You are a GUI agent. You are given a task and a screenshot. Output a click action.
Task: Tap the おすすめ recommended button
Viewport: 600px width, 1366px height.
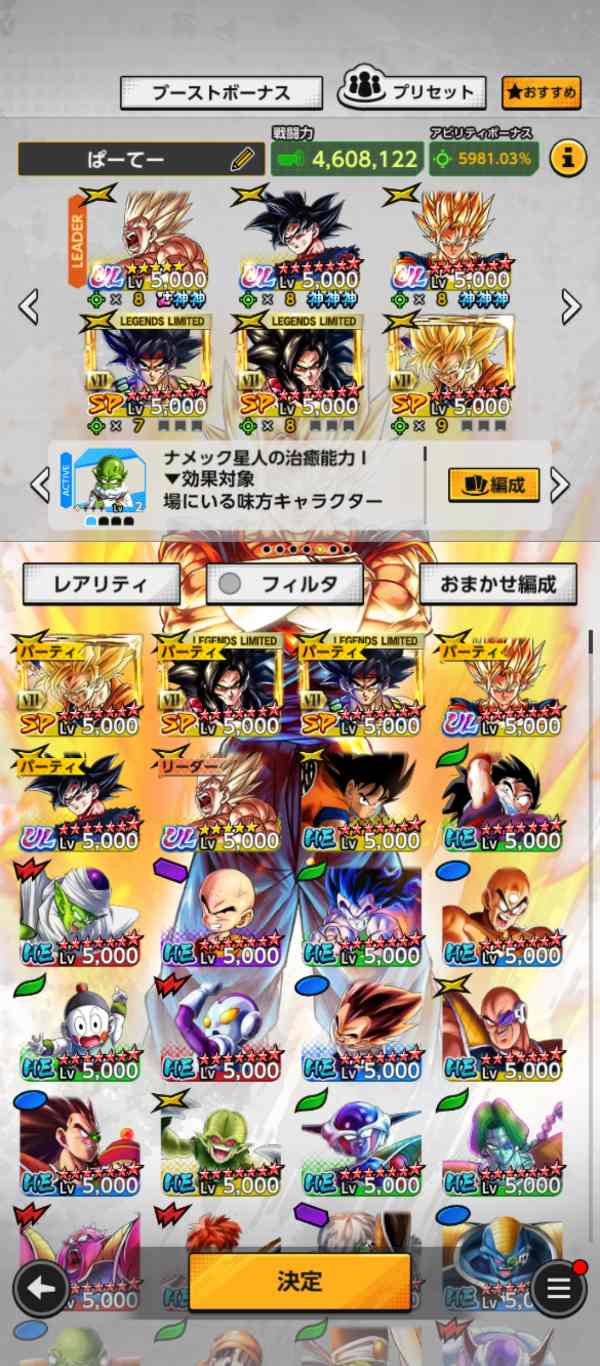[x=541, y=93]
